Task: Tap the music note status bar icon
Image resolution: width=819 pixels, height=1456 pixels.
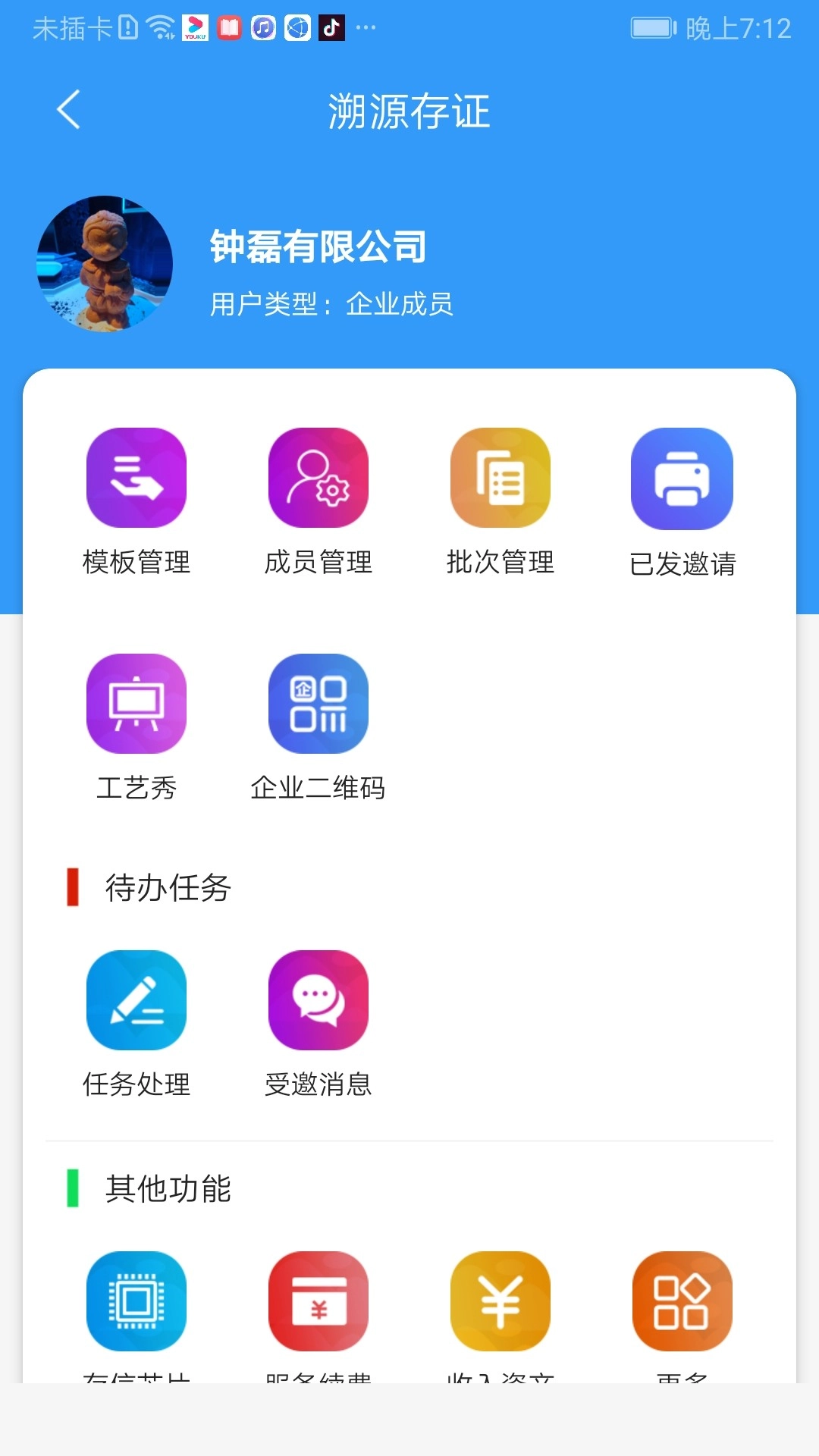Action: (262, 27)
